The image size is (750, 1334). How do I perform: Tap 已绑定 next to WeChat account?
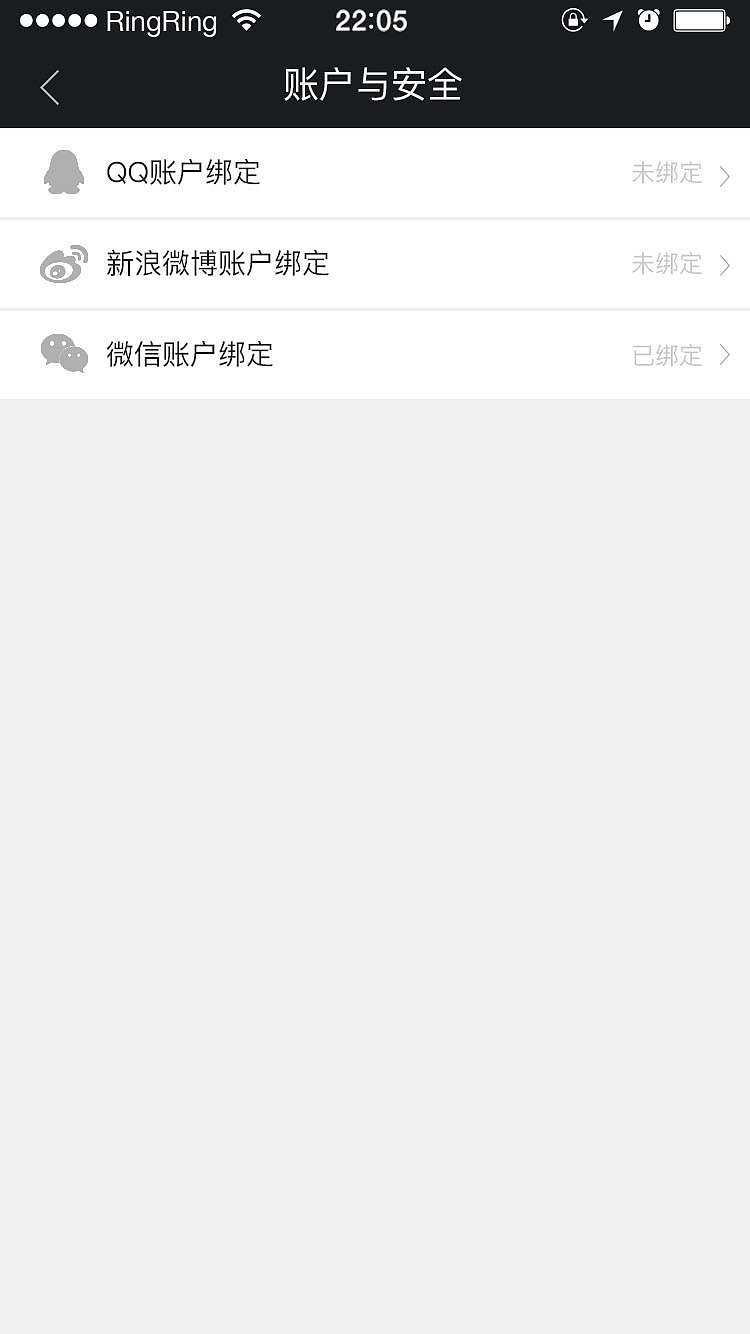coord(667,355)
